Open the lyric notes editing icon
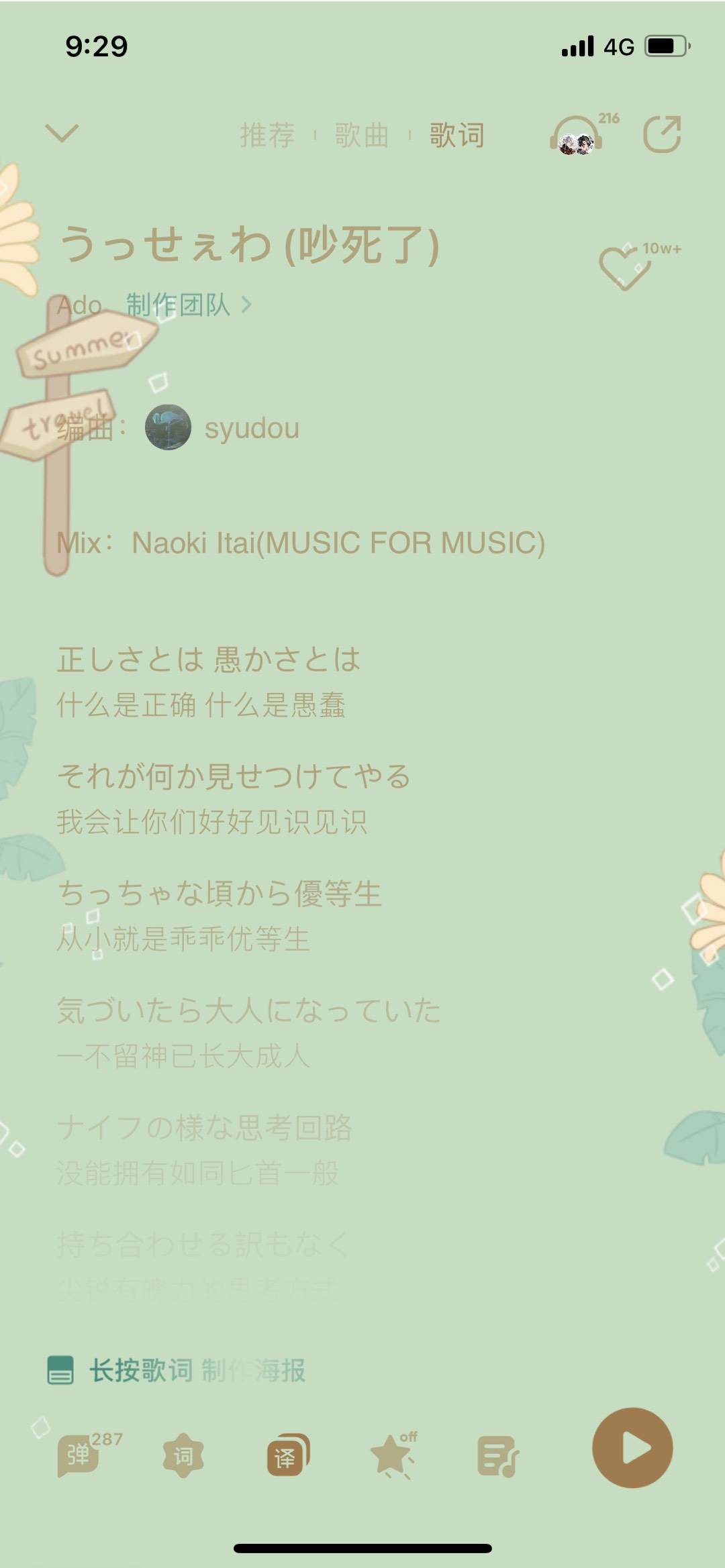The width and height of the screenshot is (725, 1568). (497, 1455)
